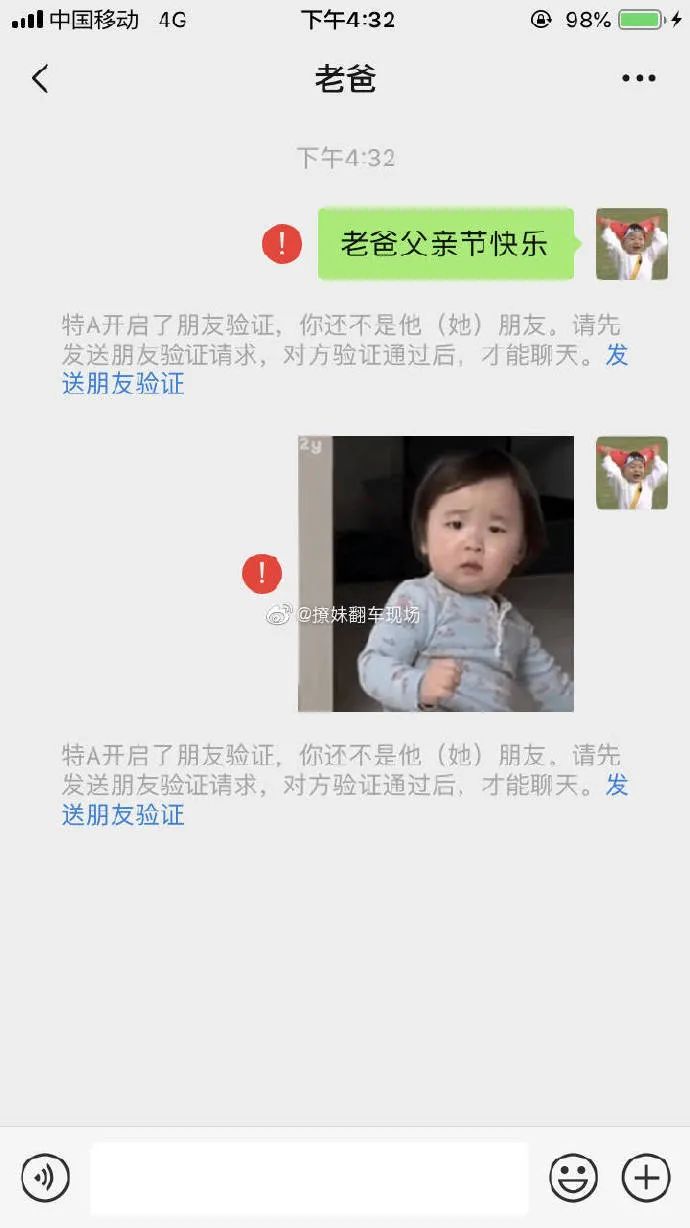Open my avatar next to the baby sticker
This screenshot has width=690, height=1228.
[x=632, y=473]
